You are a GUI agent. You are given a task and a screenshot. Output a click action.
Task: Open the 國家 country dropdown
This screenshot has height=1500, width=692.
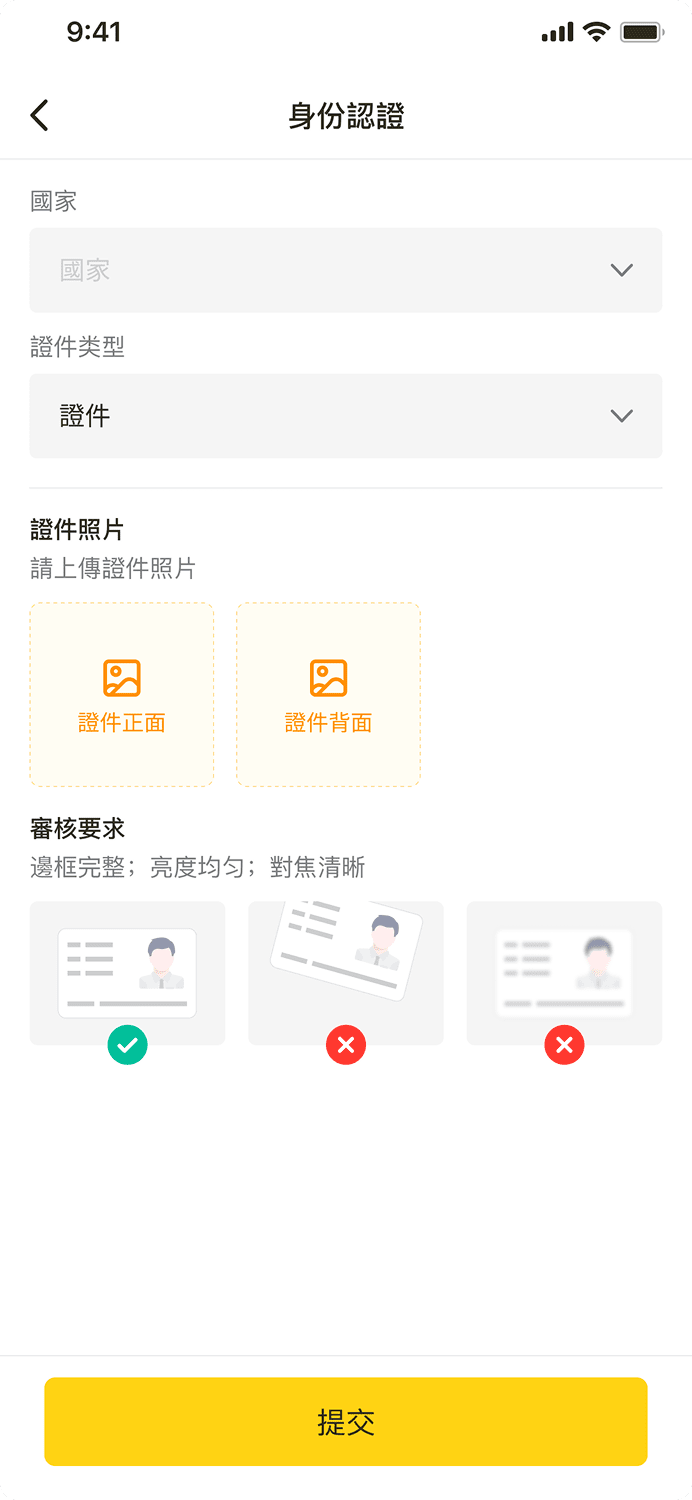coord(345,270)
